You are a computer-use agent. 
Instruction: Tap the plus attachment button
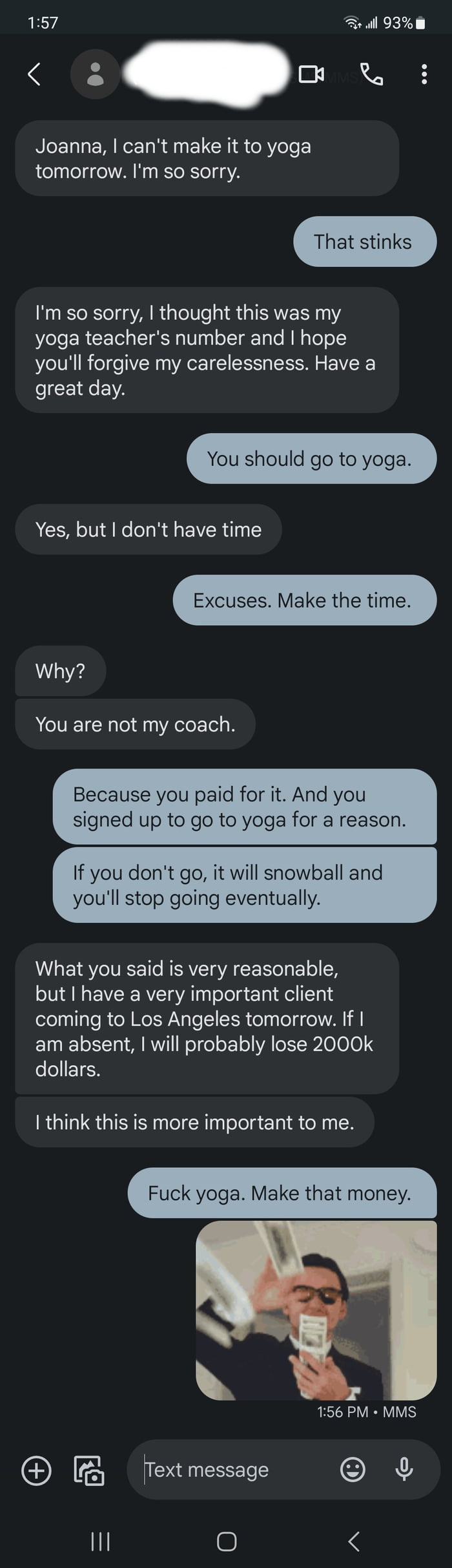(36, 1470)
